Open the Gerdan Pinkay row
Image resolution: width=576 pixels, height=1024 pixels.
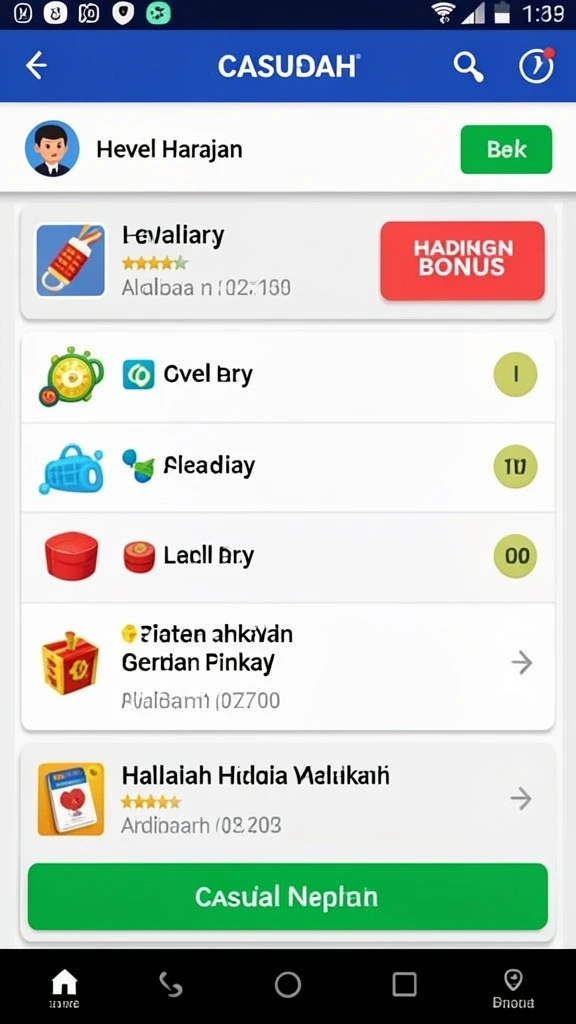point(288,666)
